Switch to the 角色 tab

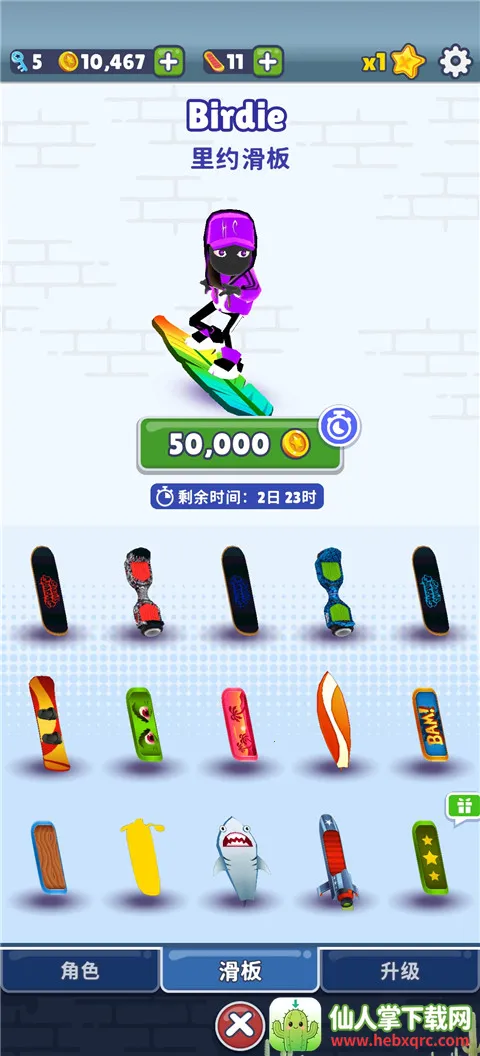click(80, 970)
